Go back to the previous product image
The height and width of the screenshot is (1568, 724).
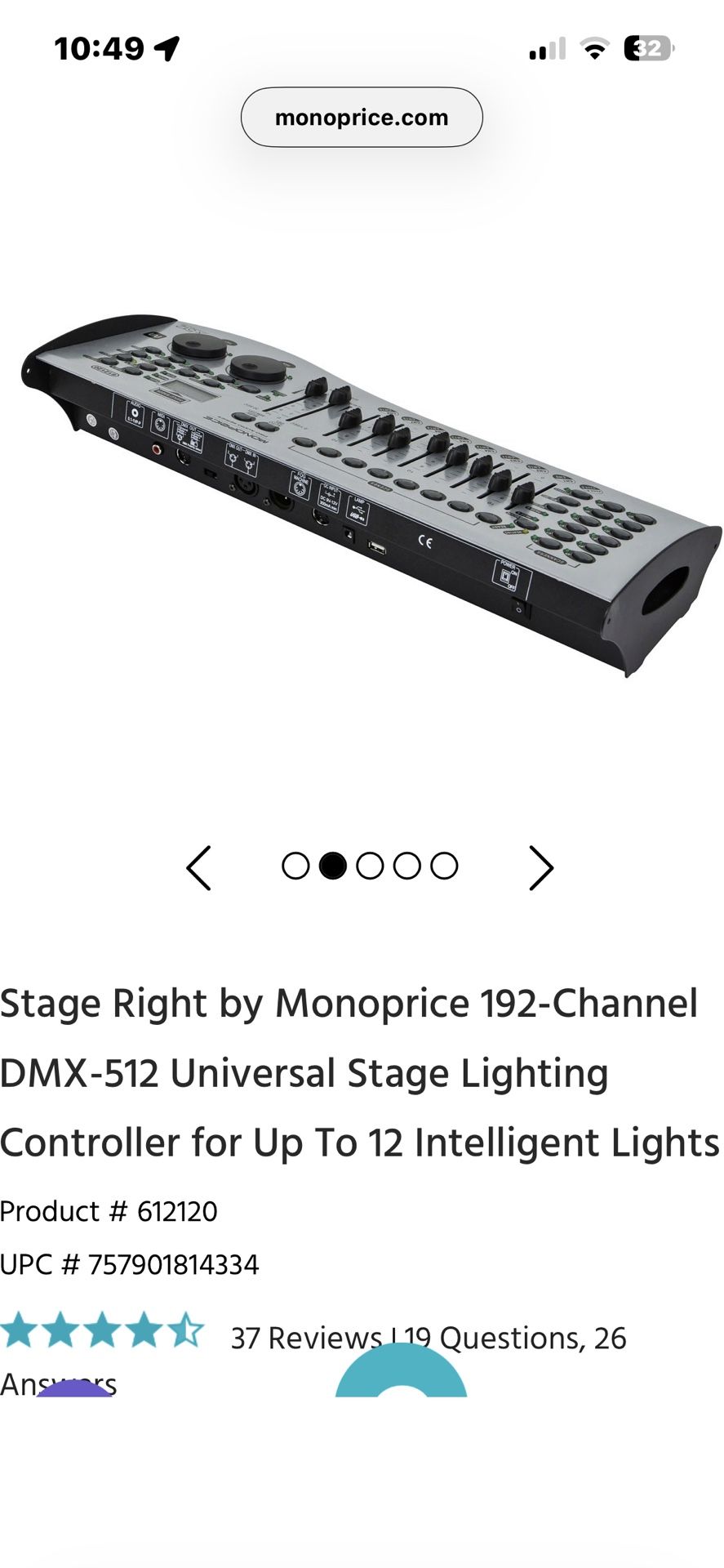click(x=200, y=867)
